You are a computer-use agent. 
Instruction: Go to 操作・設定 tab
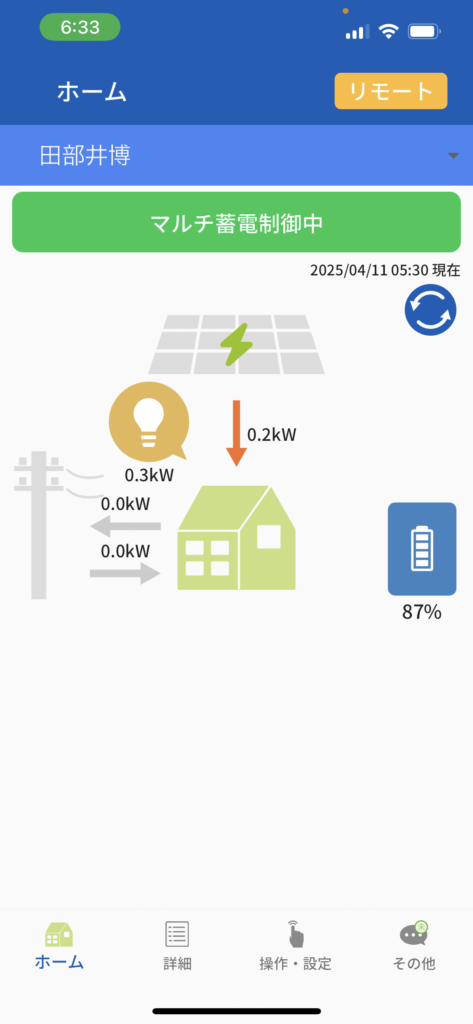295,945
